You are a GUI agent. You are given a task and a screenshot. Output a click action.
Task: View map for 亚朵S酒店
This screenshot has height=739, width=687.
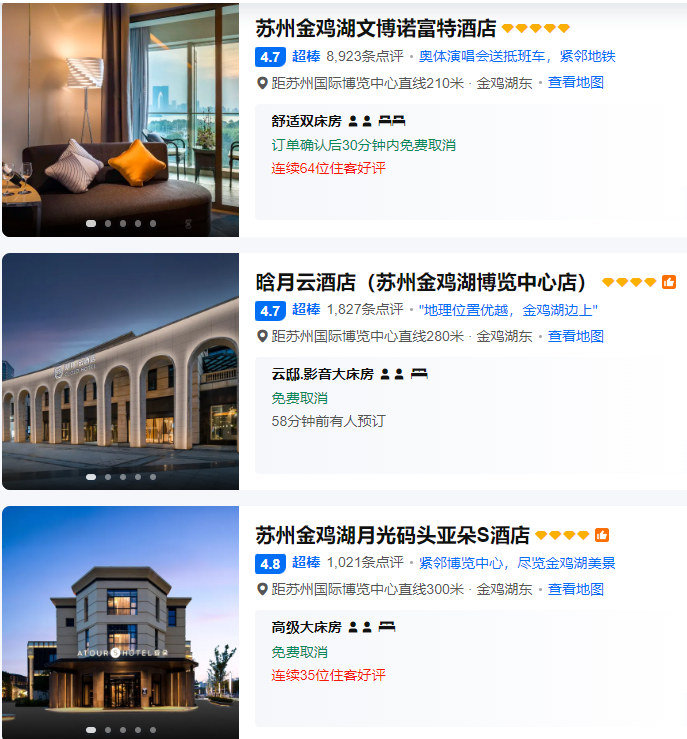[575, 590]
